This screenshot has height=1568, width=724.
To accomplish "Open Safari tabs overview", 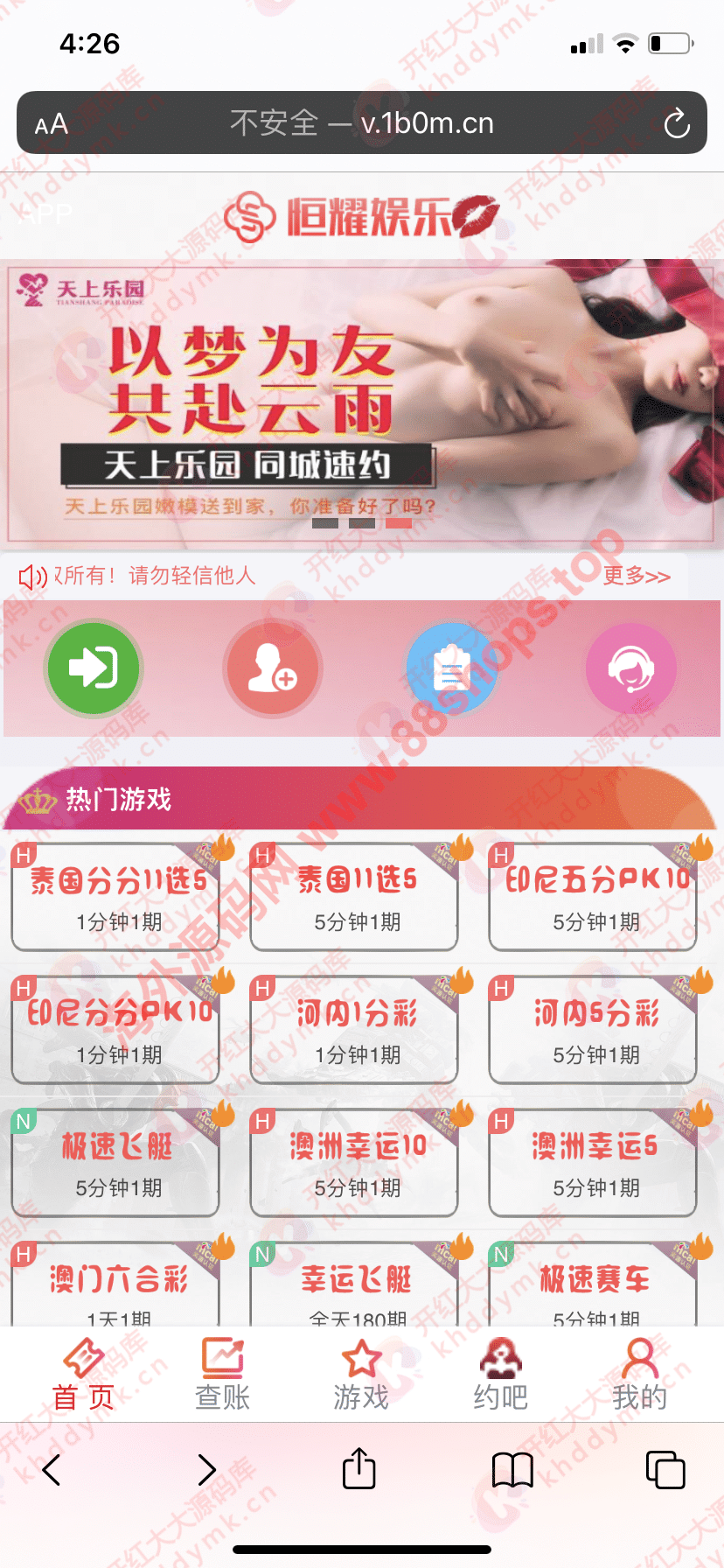I will coord(665,1469).
